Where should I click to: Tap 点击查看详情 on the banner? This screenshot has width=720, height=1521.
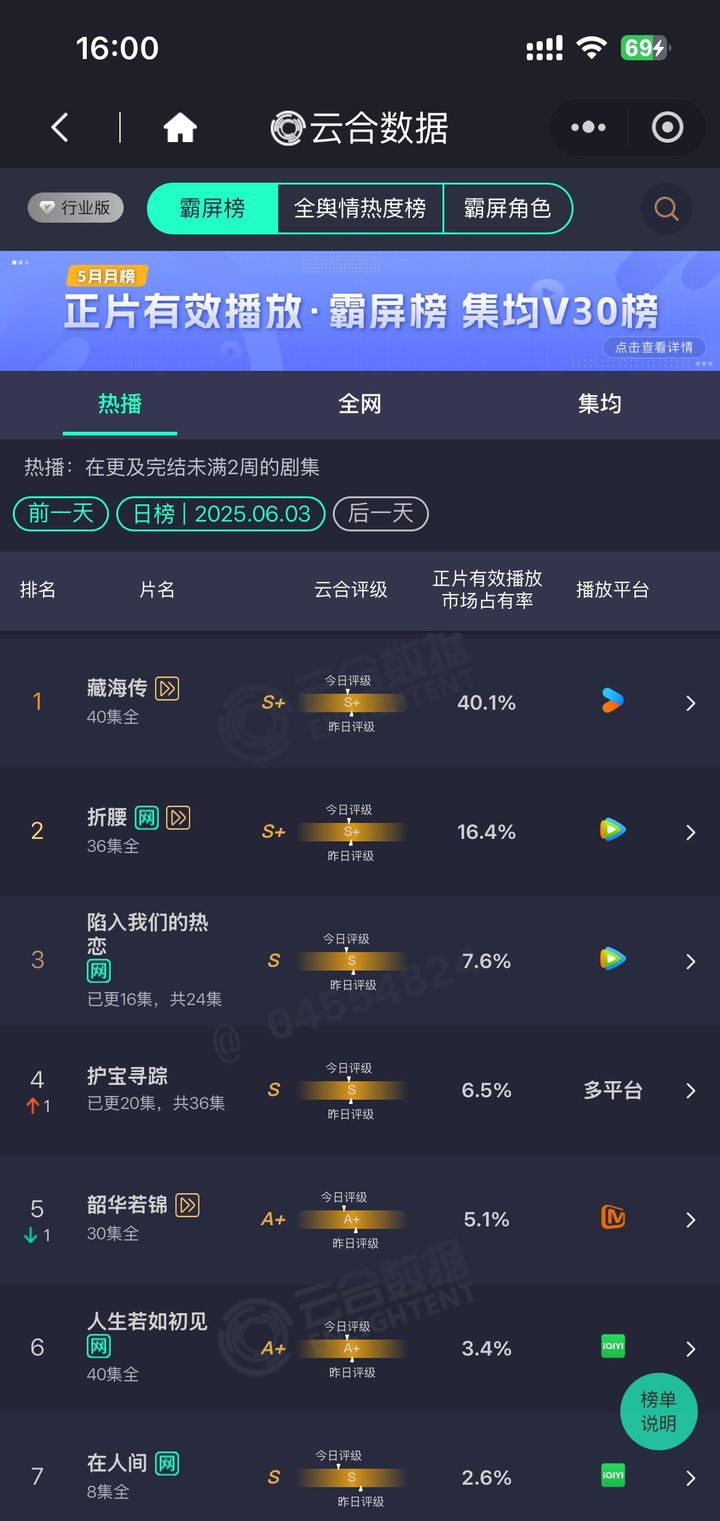[654, 347]
